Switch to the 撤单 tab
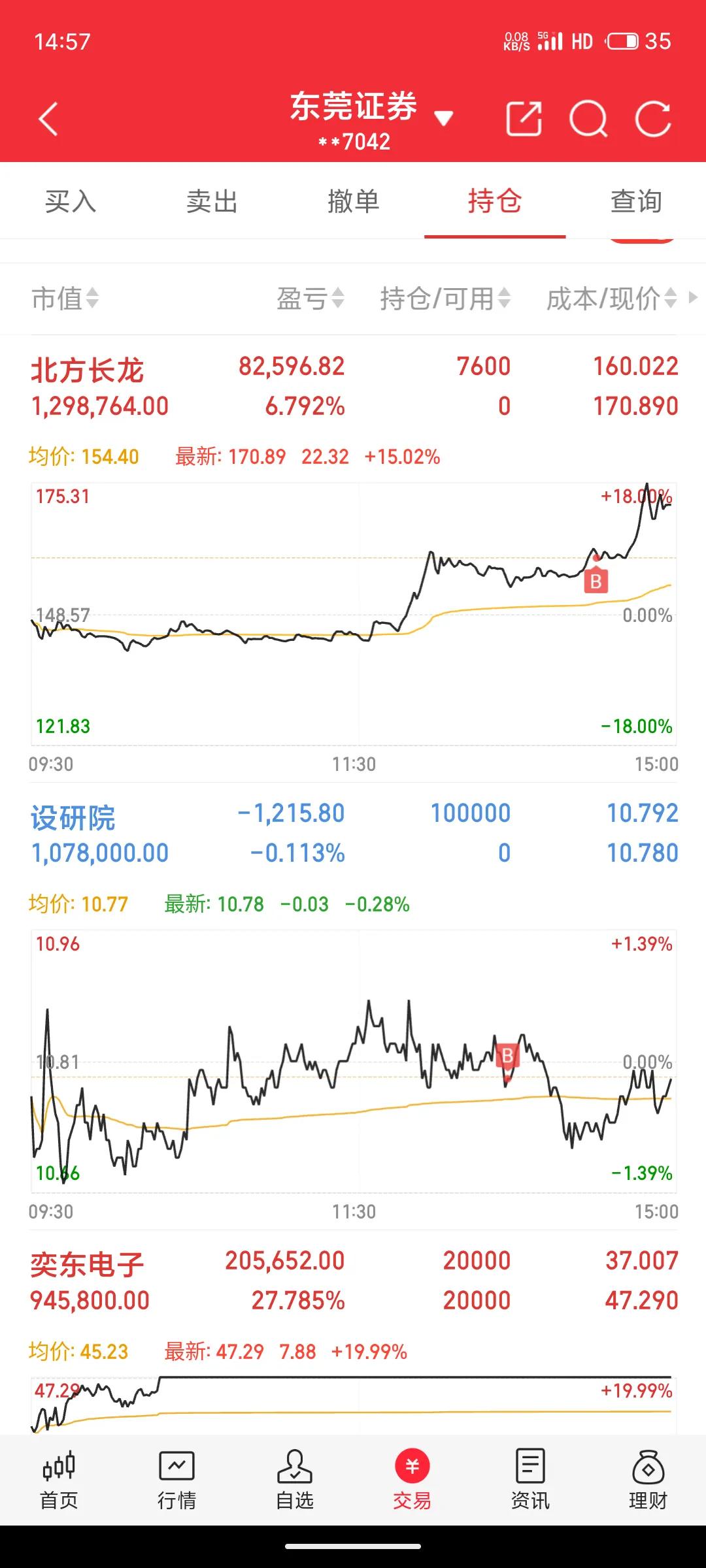The image size is (706, 1568). click(353, 201)
